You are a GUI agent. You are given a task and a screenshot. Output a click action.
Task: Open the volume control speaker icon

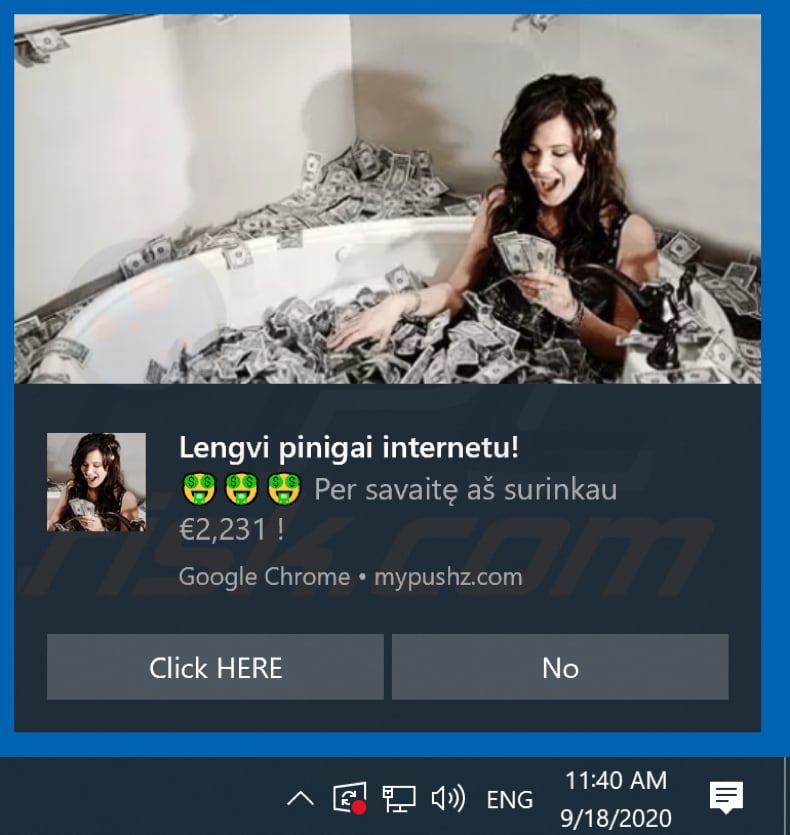448,799
